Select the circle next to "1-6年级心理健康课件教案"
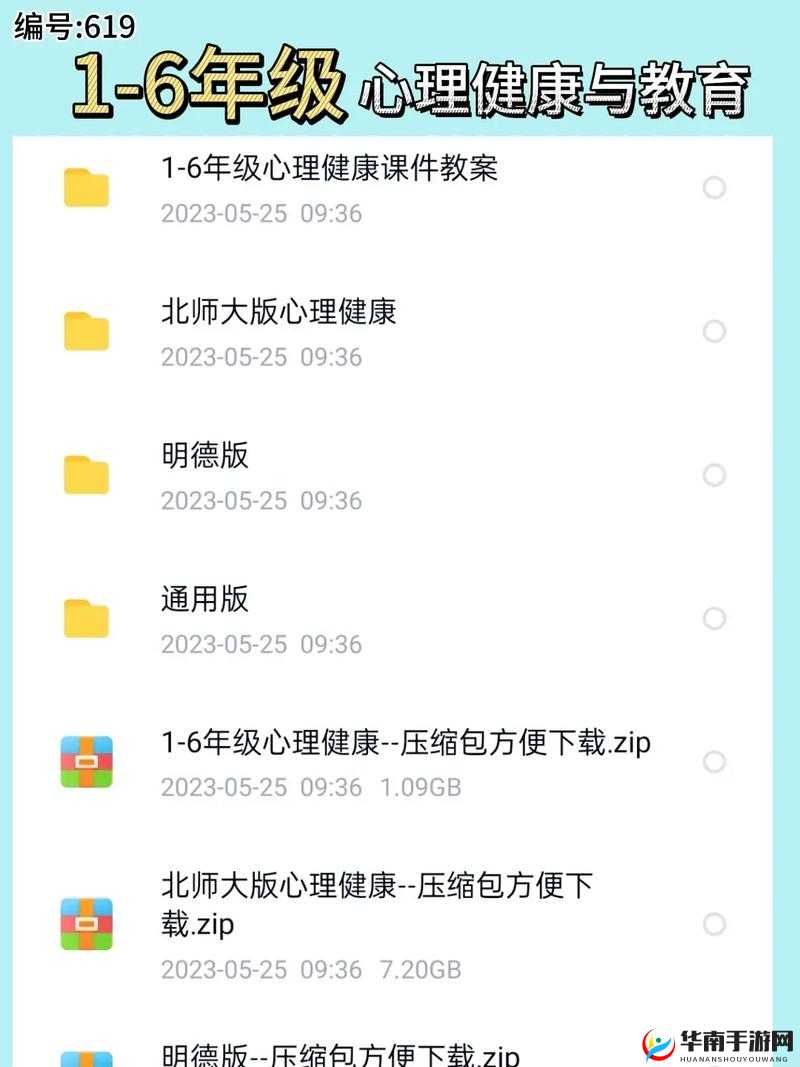This screenshot has width=800, height=1067. pyautogui.click(x=714, y=188)
